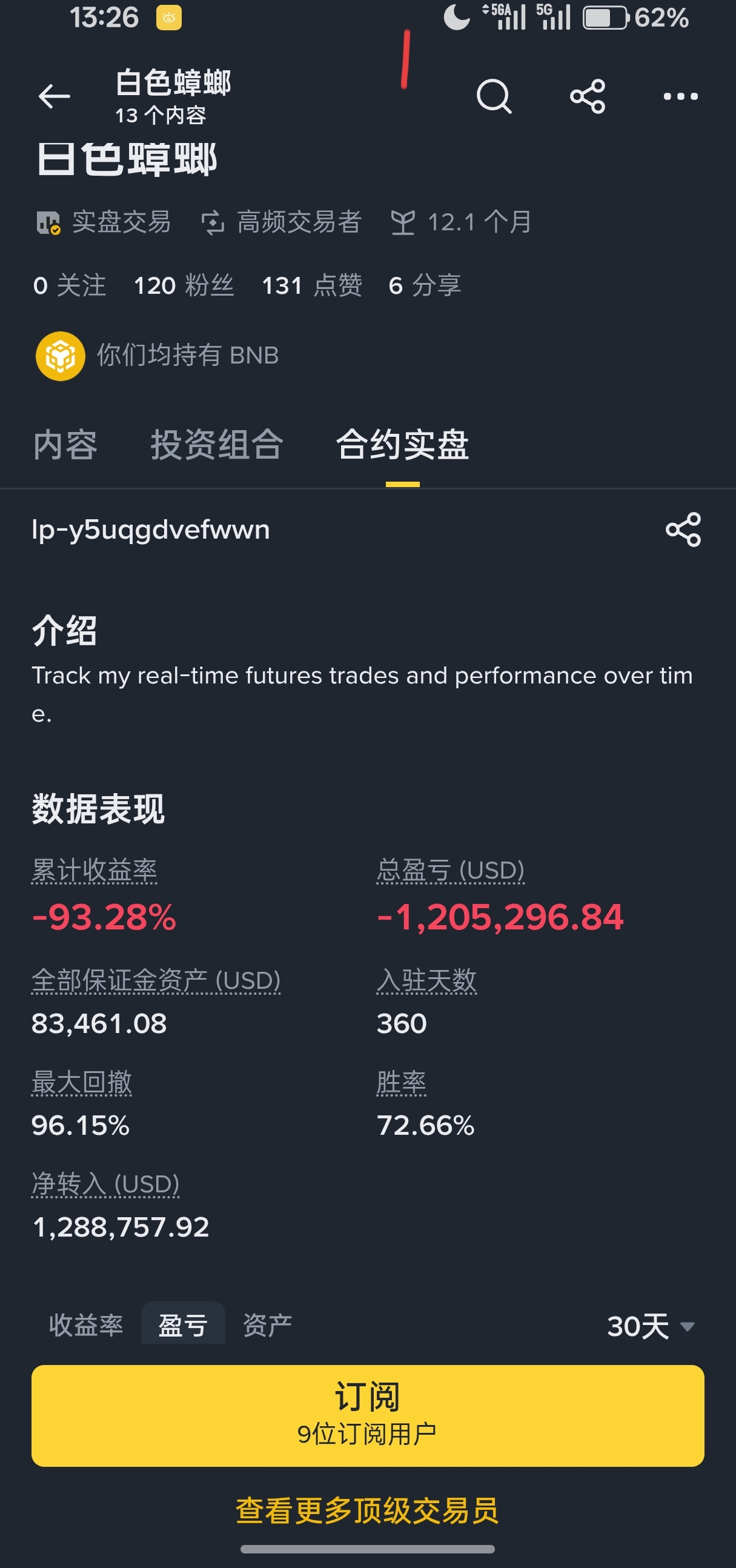Switch to the 投资组合 tab
Image resolution: width=736 pixels, height=1568 pixels.
click(217, 444)
